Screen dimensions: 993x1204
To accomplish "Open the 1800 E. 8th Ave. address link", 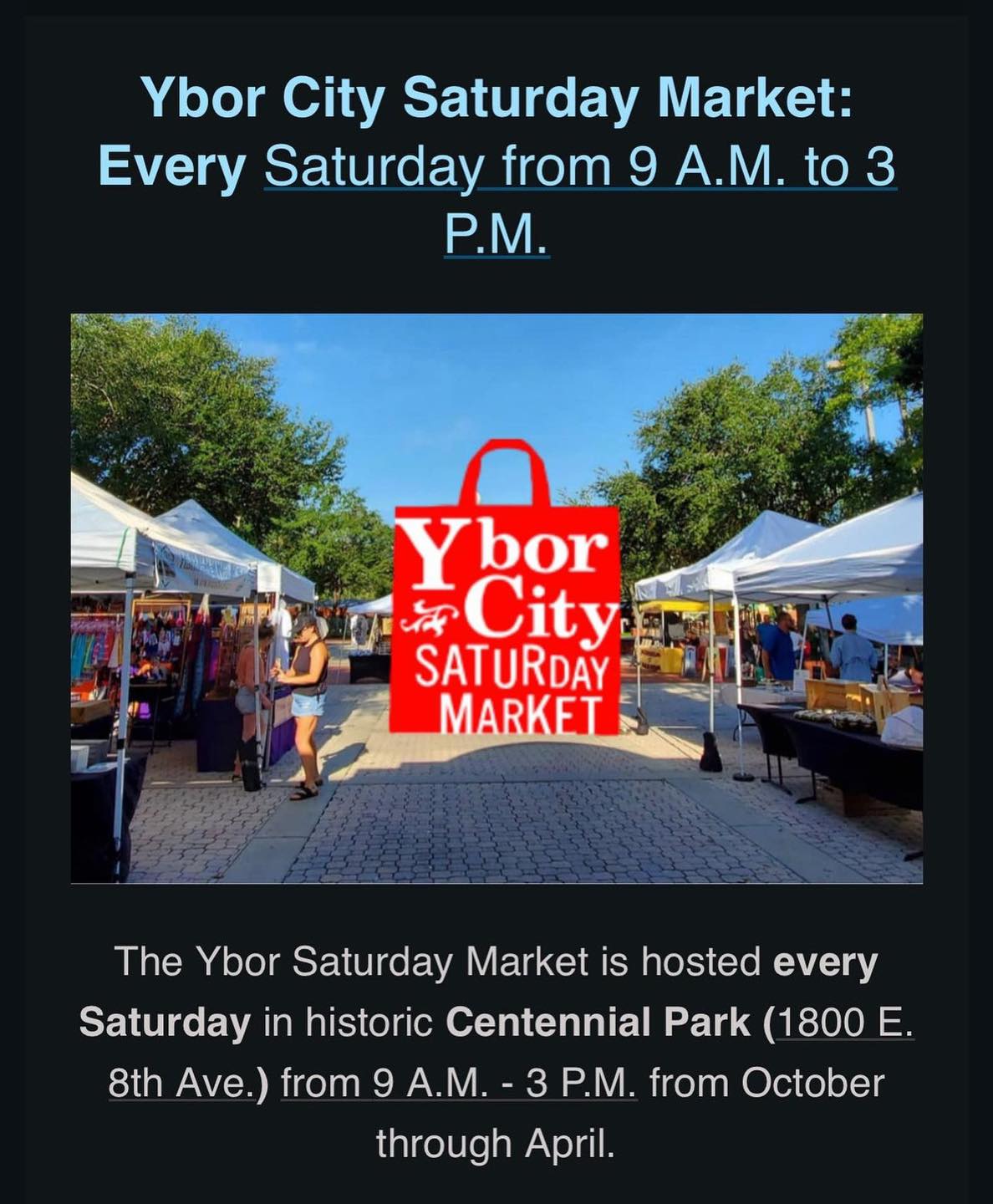I will coord(844,1023).
